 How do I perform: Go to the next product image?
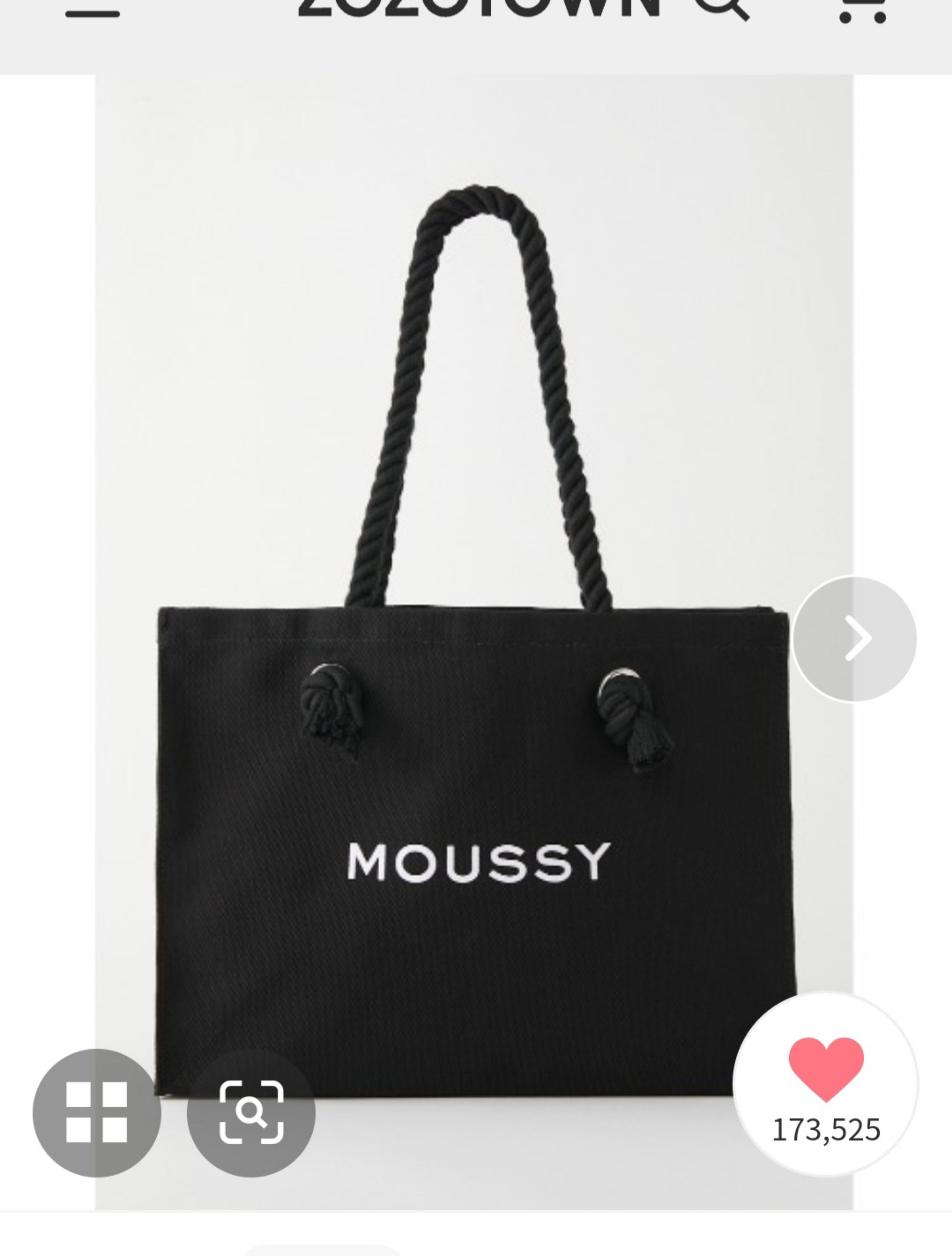855,639
